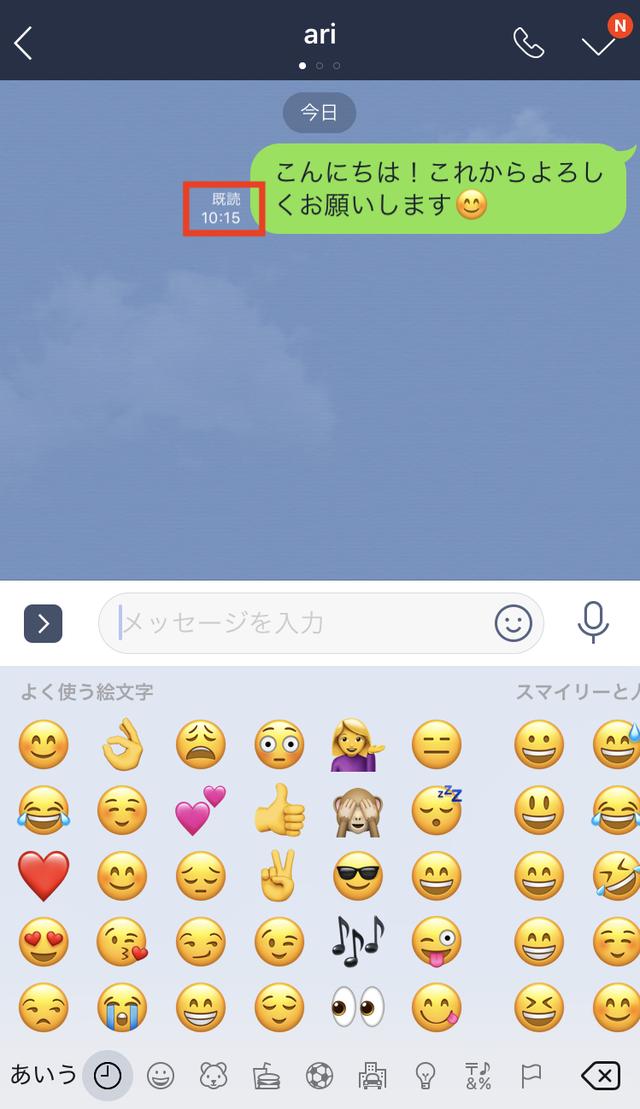Insert the red heart emoji
The width and height of the screenshot is (640, 1109).
coord(43,876)
